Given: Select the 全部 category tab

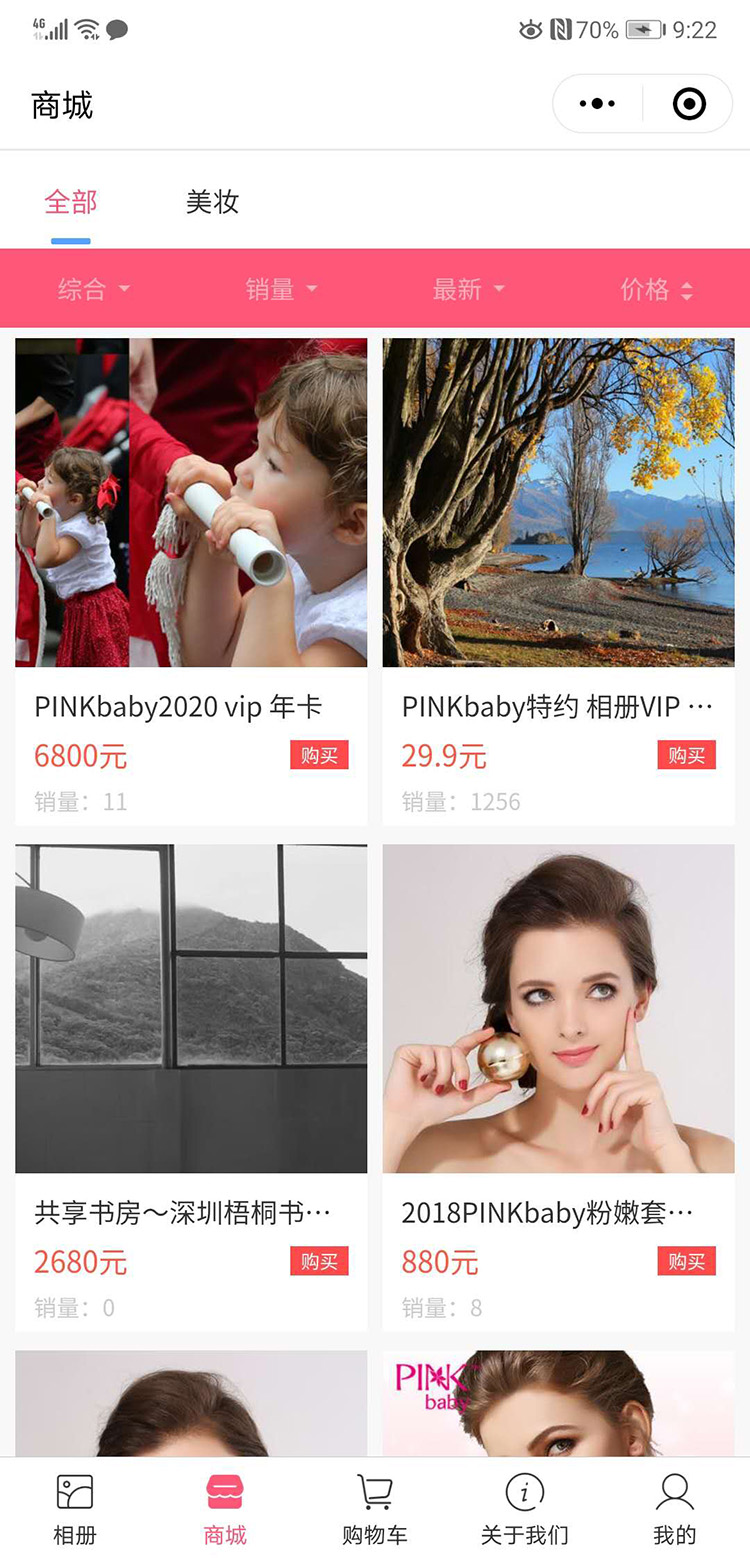Looking at the screenshot, I should point(71,202).
